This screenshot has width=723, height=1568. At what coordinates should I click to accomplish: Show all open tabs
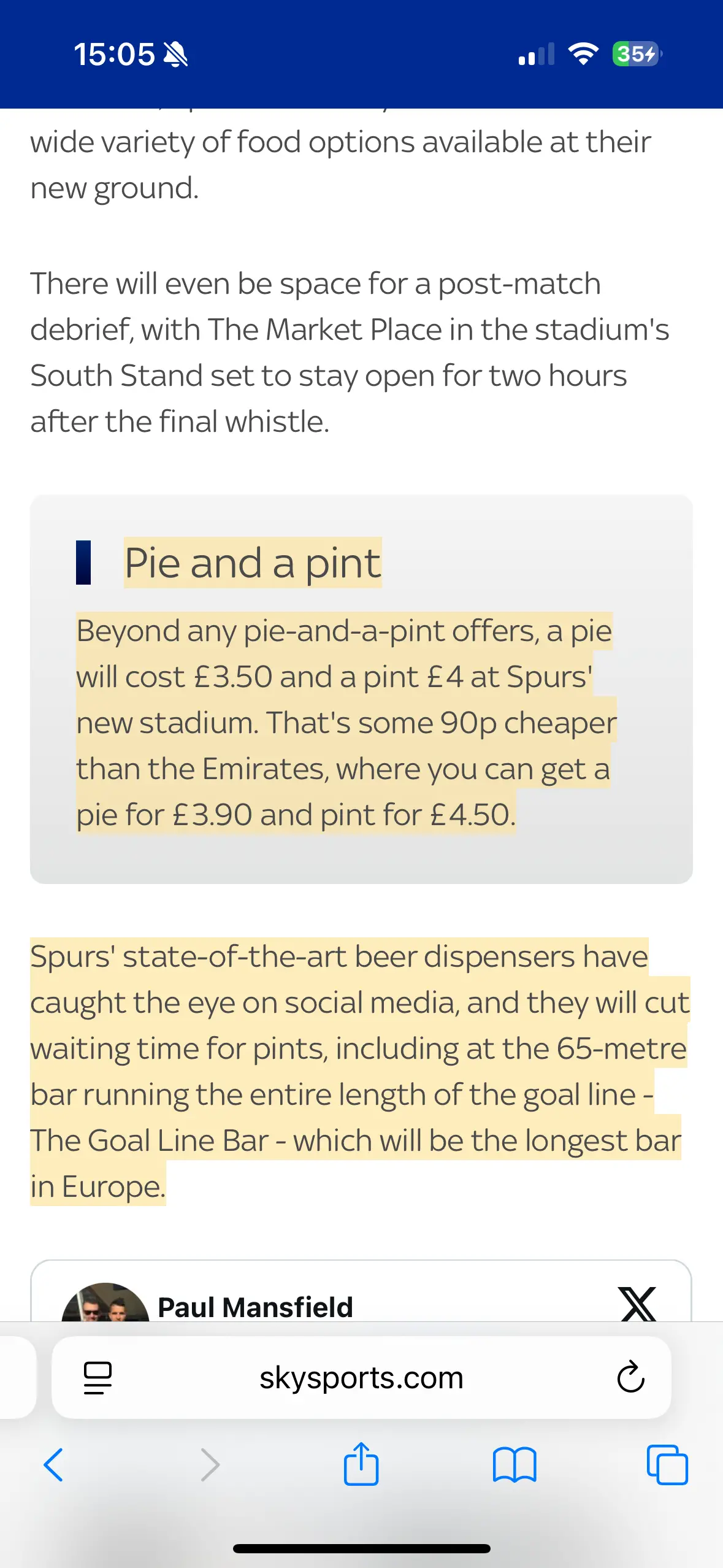pos(667,1465)
